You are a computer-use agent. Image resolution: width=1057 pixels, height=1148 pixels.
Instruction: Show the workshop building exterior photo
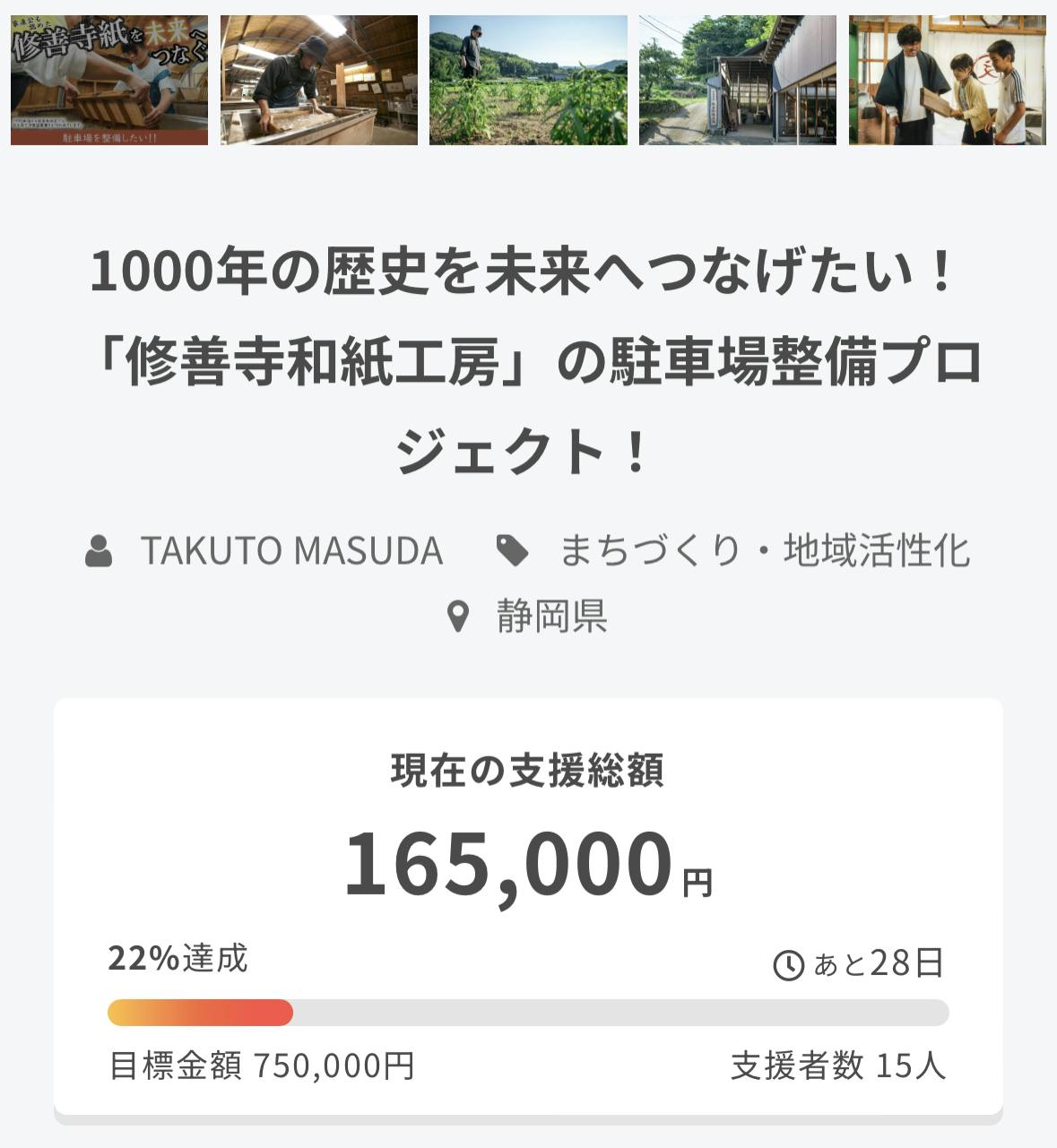click(737, 80)
